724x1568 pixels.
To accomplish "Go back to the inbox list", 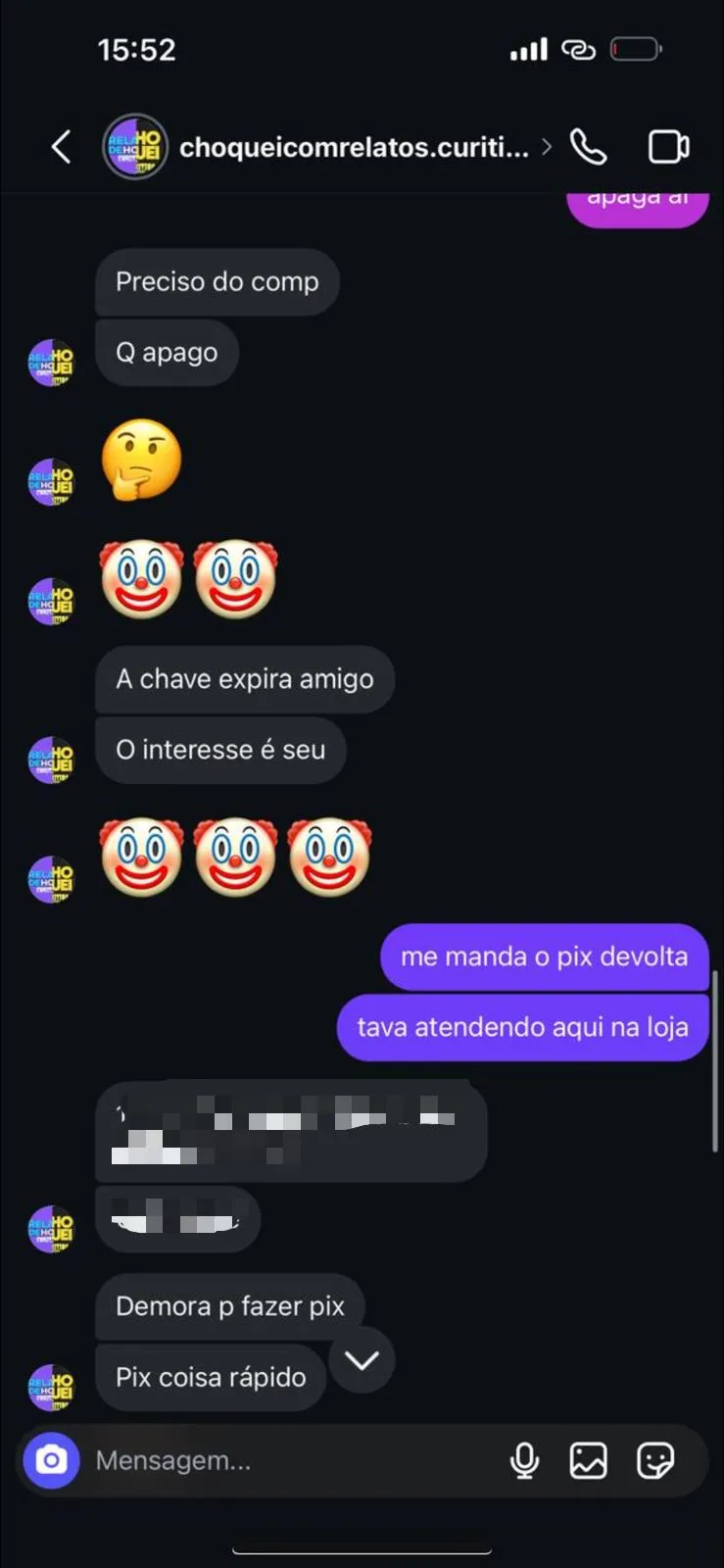I will pyautogui.click(x=61, y=147).
